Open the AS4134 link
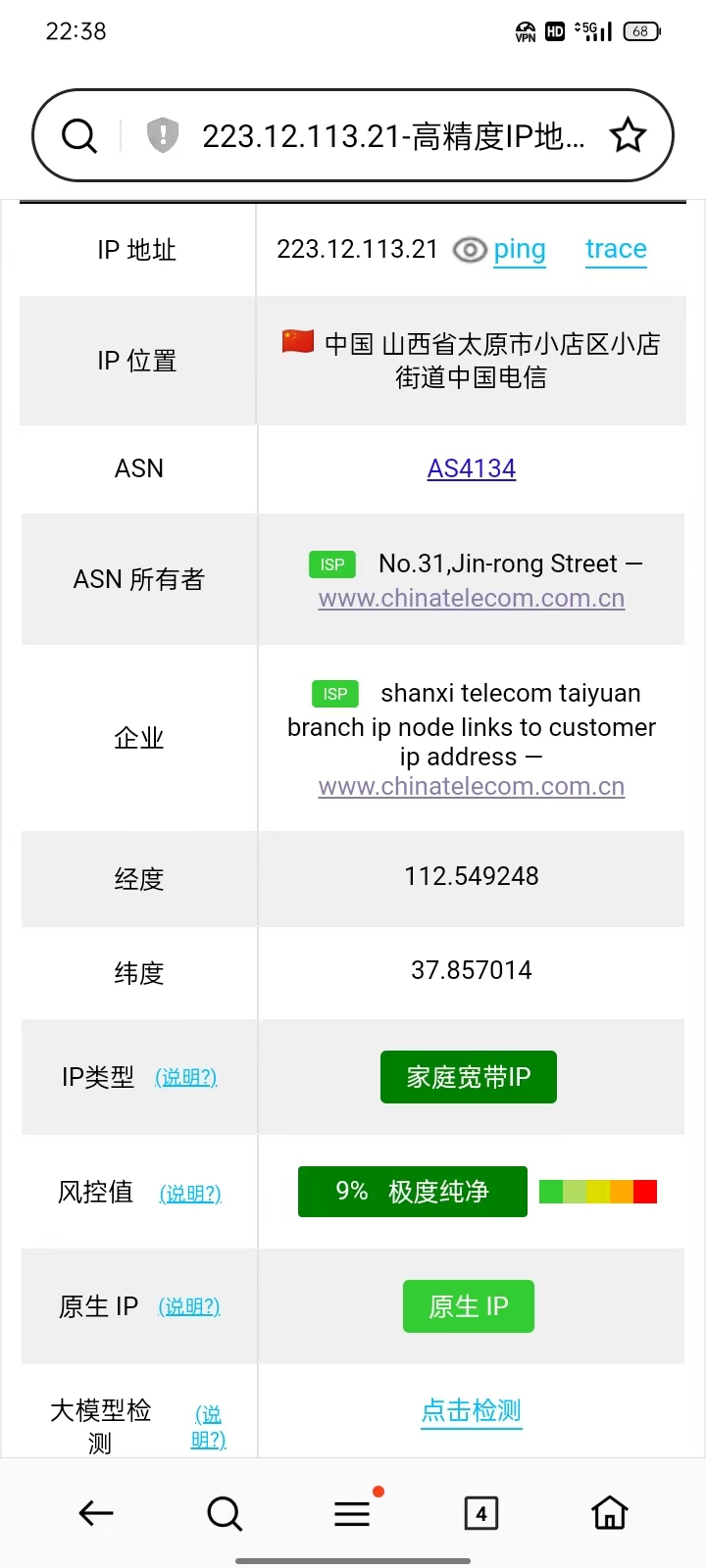Screen dimensions: 706x1568 pos(471,468)
